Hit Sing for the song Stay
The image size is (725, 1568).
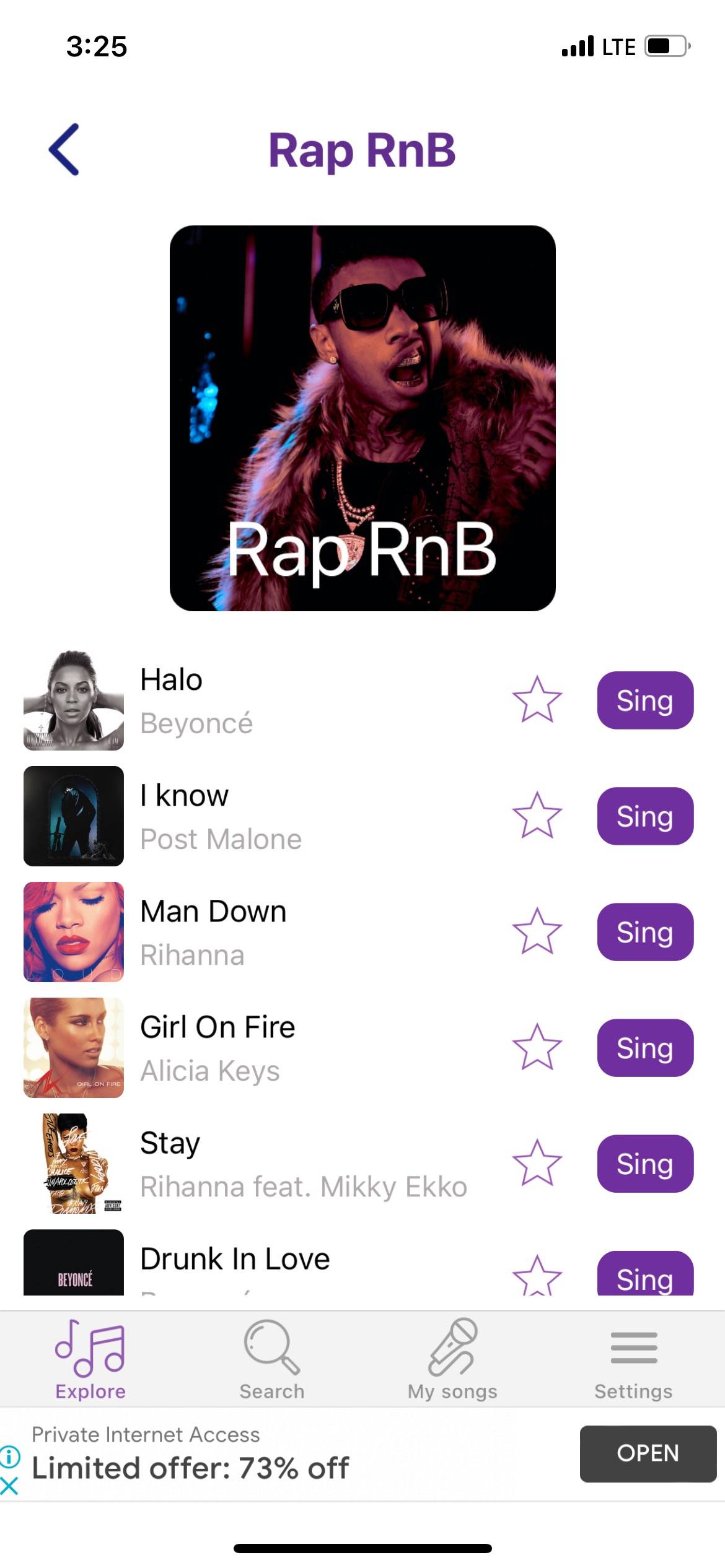coord(644,1164)
